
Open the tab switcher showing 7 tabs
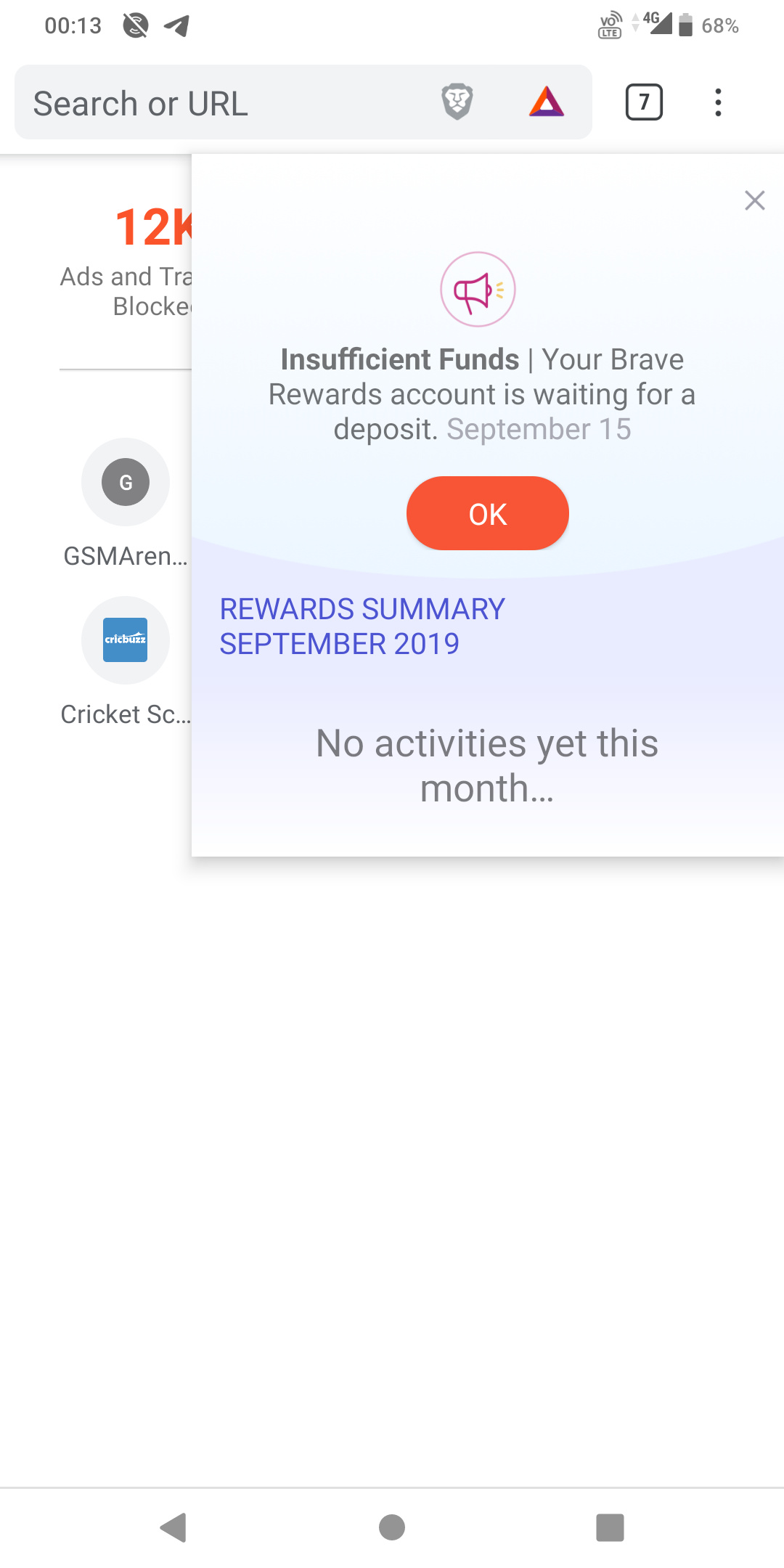644,102
